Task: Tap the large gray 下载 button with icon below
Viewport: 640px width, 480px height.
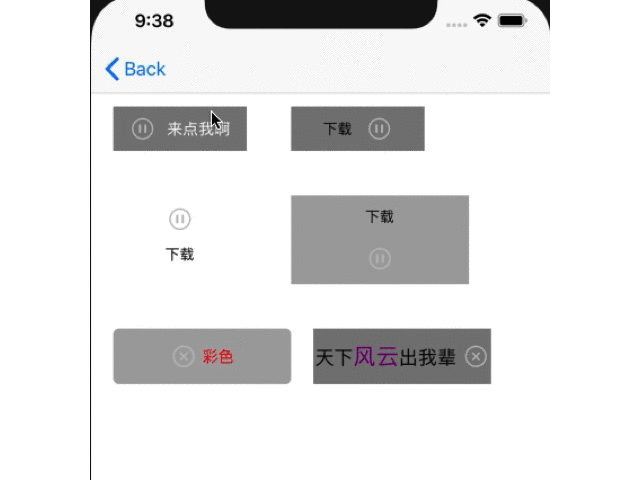Action: [x=379, y=239]
